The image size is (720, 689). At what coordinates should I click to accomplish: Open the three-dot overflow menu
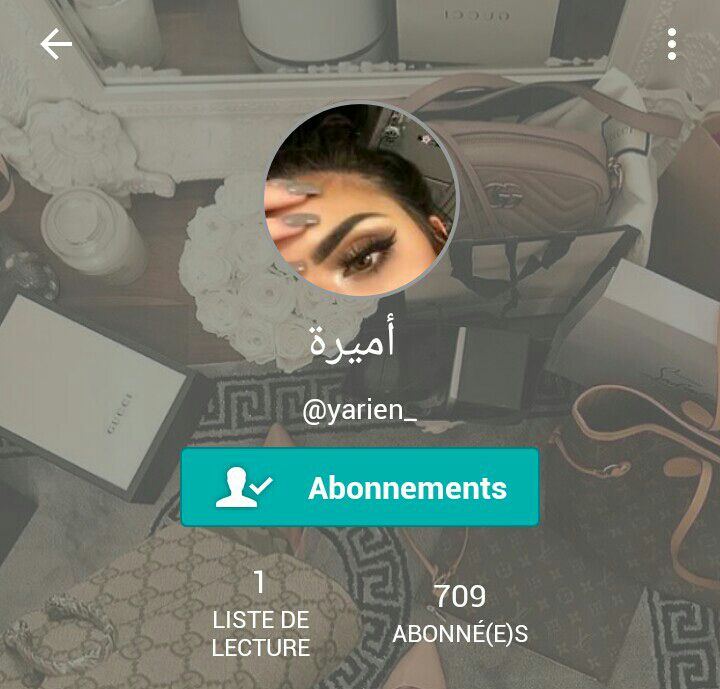pos(672,44)
